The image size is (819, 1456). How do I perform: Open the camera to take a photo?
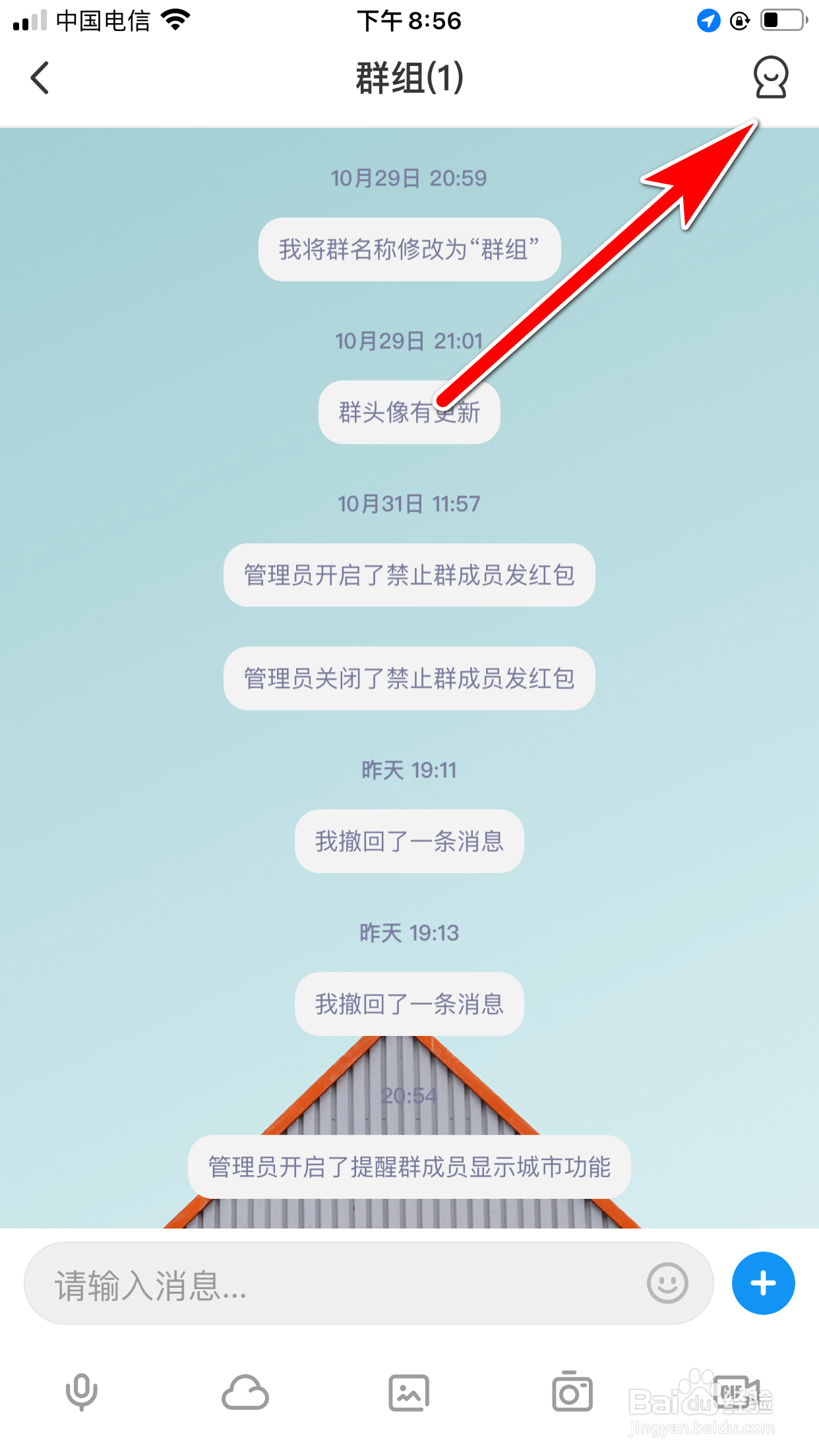tap(572, 1393)
